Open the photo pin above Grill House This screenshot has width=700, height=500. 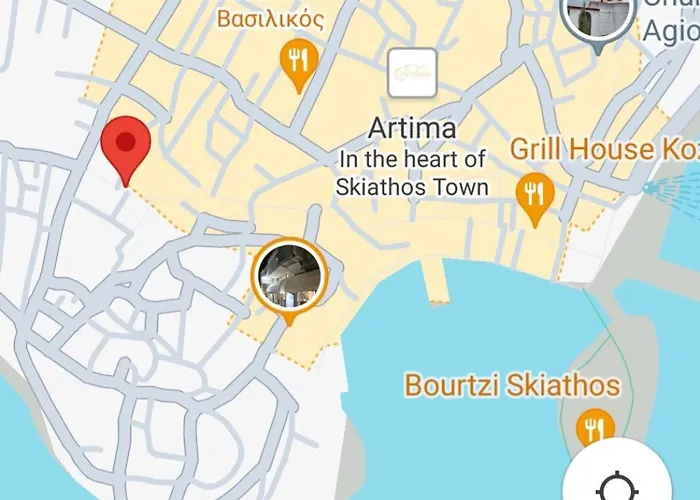click(x=598, y=17)
